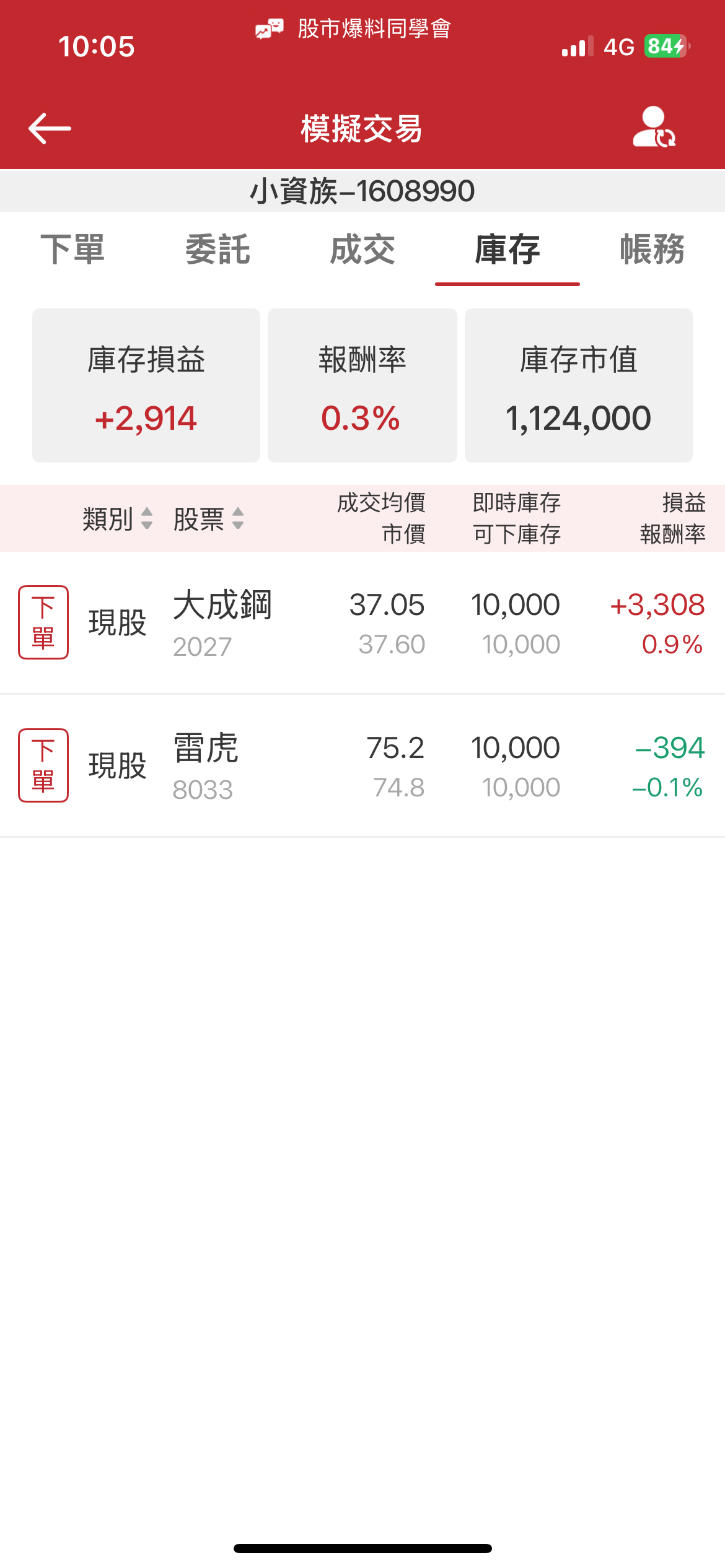Screen dimensions: 725x1568
Task: Switch to the 委託 tab
Action: [217, 250]
